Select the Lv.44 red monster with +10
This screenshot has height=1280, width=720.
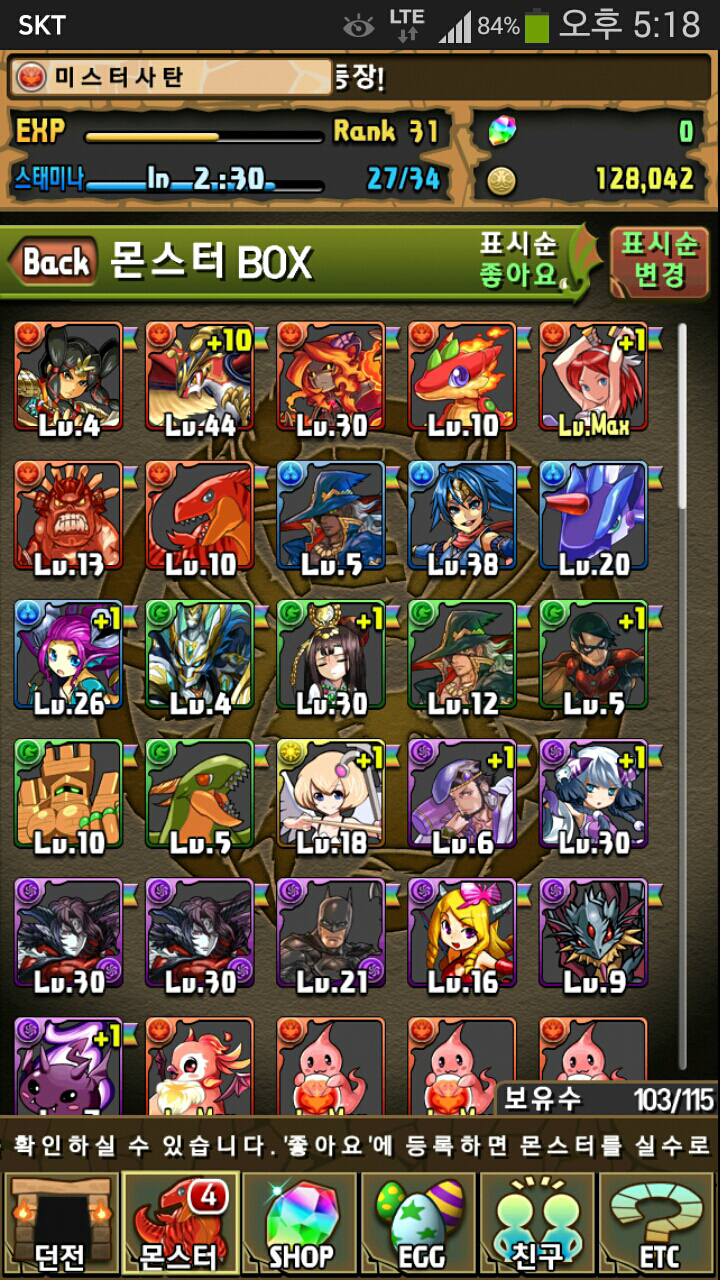200,377
